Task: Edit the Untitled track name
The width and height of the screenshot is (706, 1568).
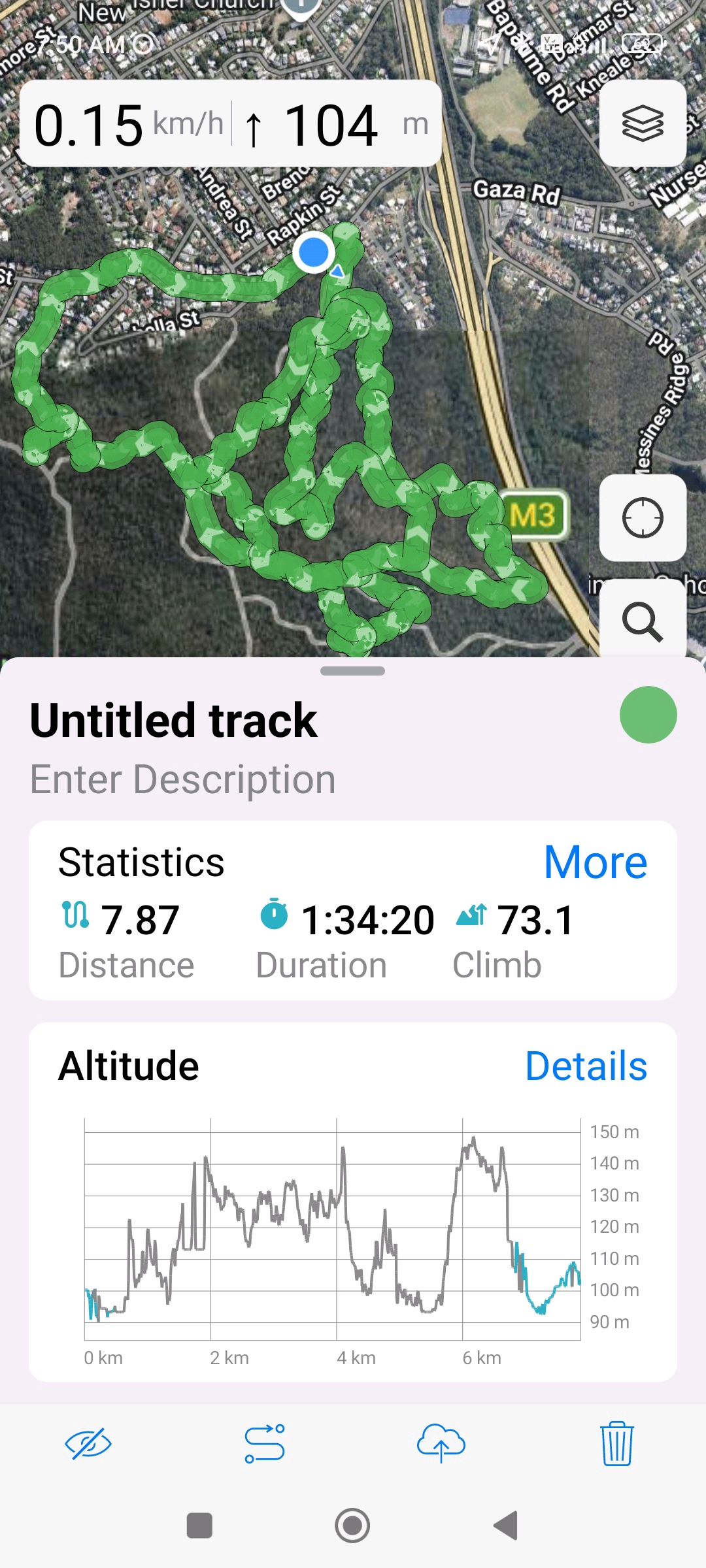Action: point(174,721)
